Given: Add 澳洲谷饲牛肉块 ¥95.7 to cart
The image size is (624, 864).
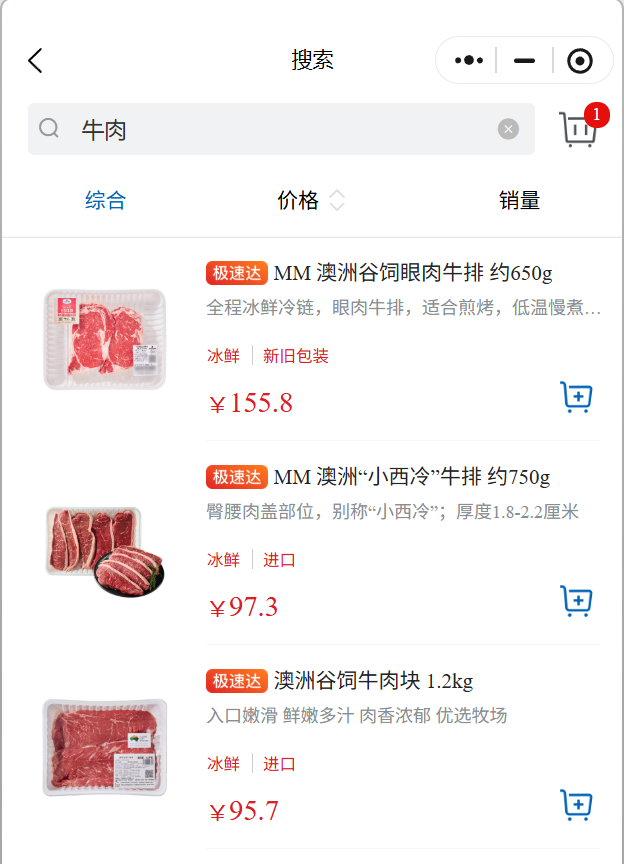Looking at the screenshot, I should click(x=576, y=804).
